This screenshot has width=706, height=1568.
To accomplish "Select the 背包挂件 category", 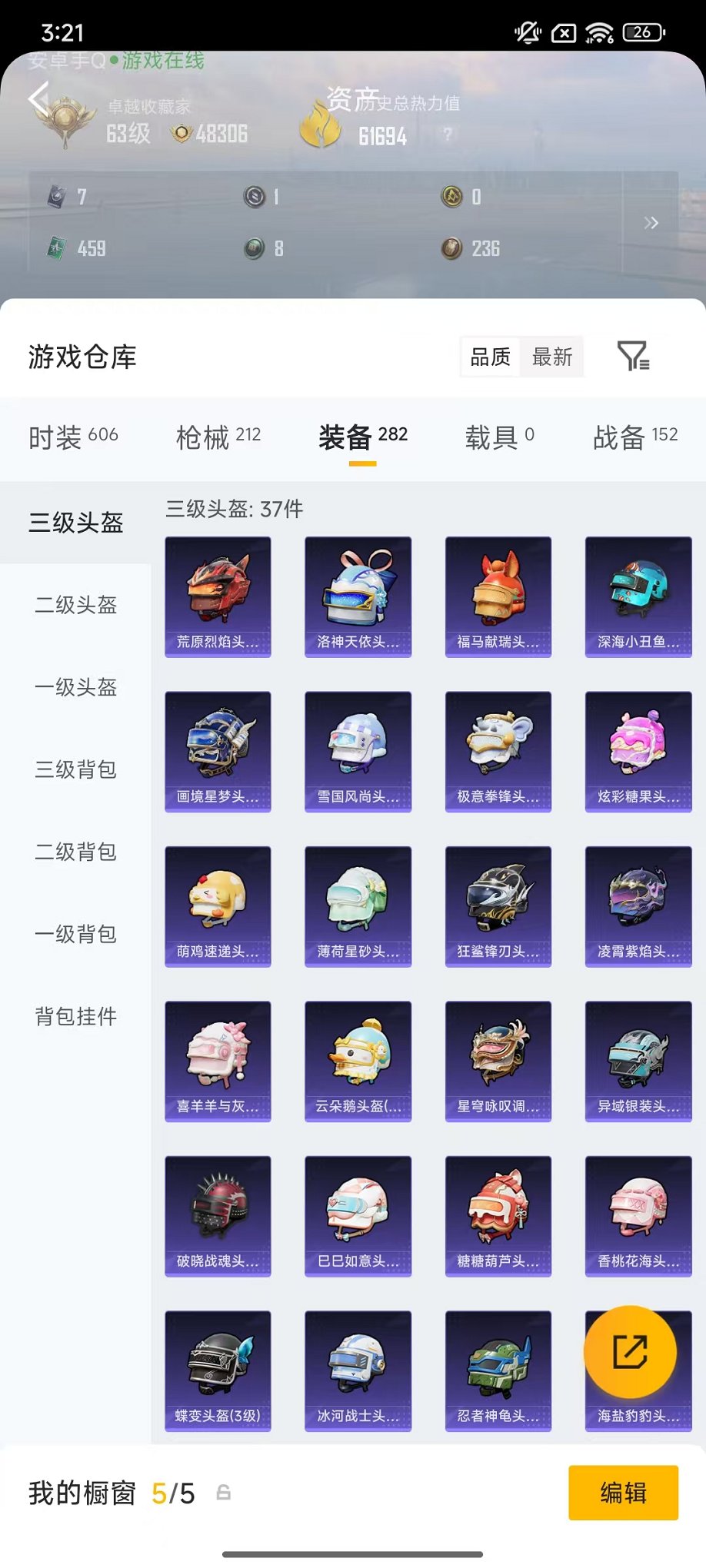I will 75,1016.
